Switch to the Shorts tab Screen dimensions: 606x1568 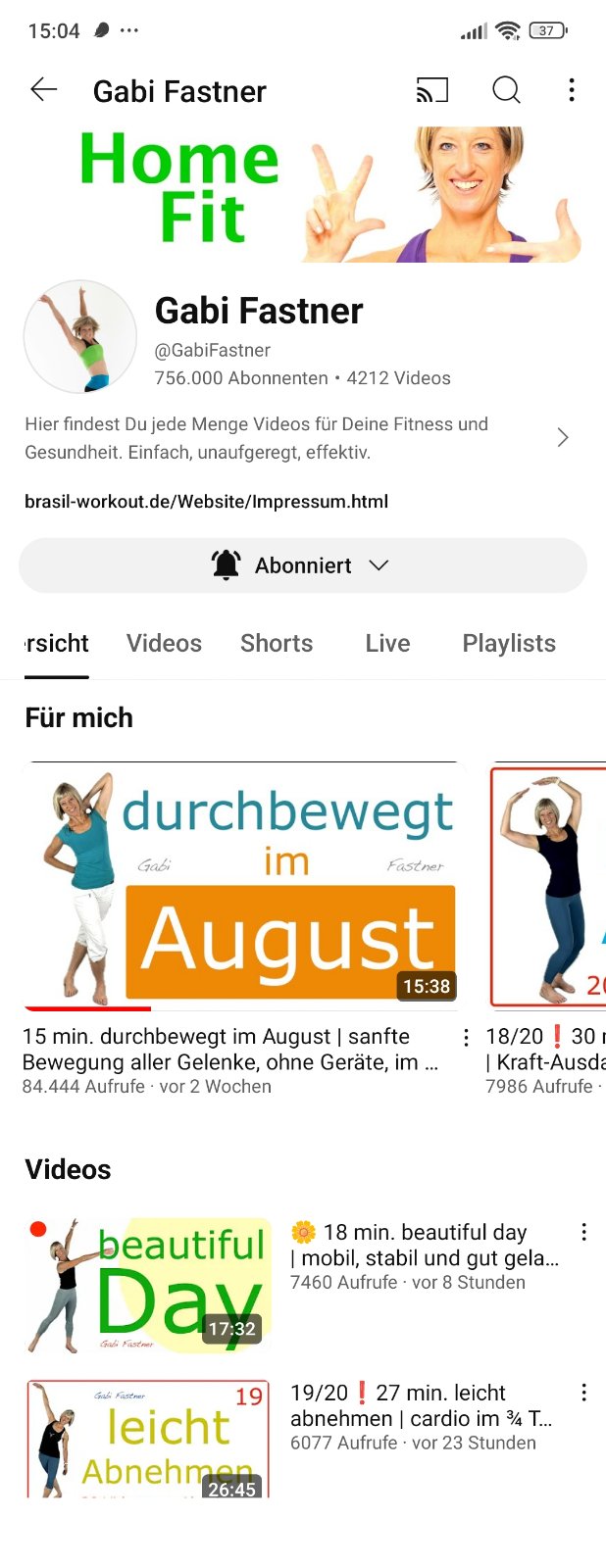[x=277, y=644]
